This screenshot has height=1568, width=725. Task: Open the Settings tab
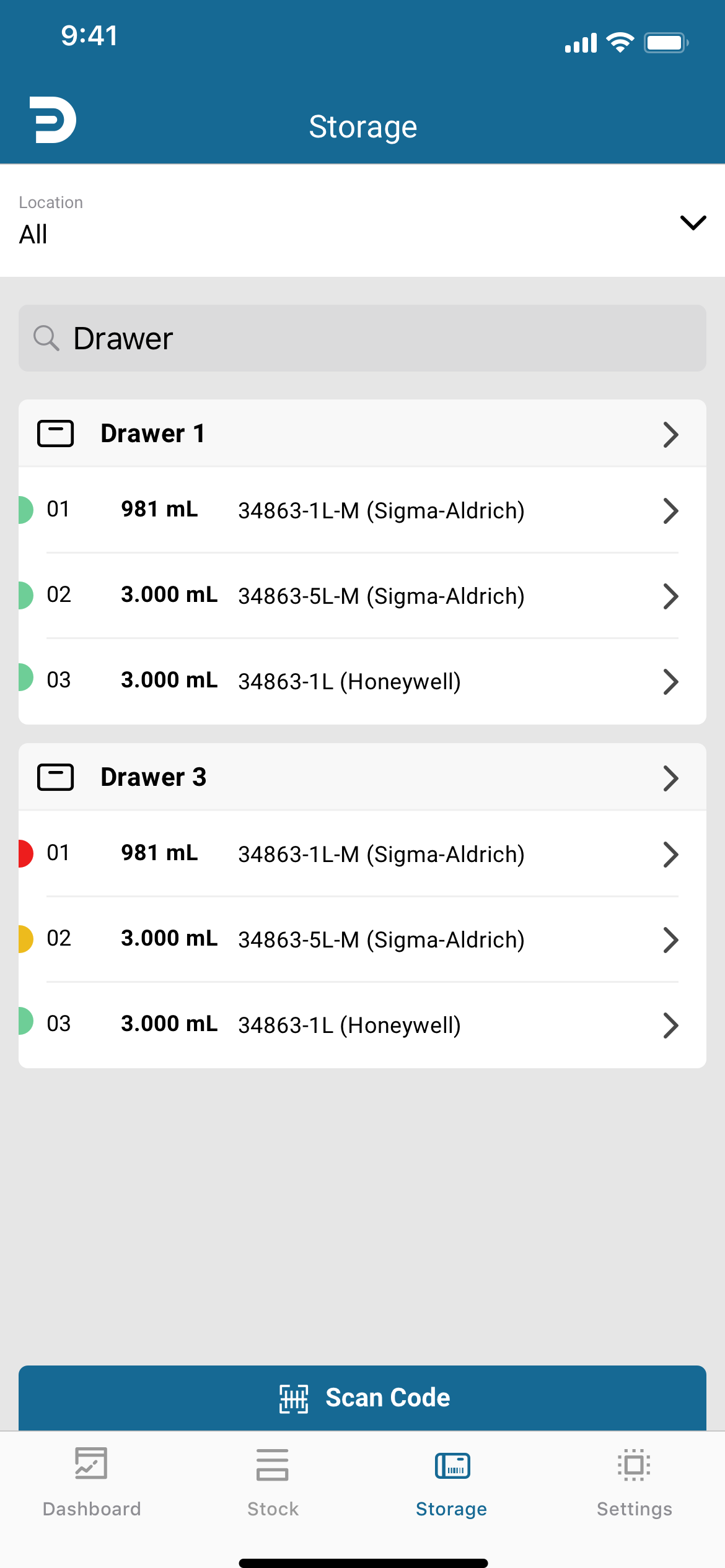point(634,1483)
